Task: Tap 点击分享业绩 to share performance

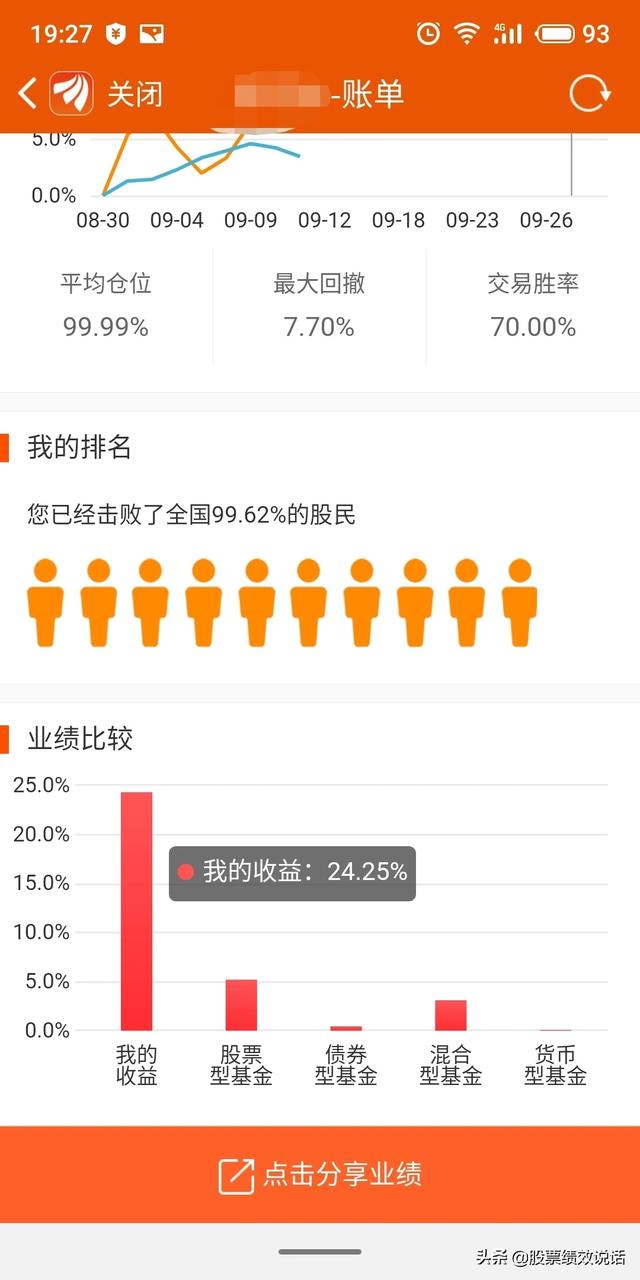Action: pos(320,1174)
